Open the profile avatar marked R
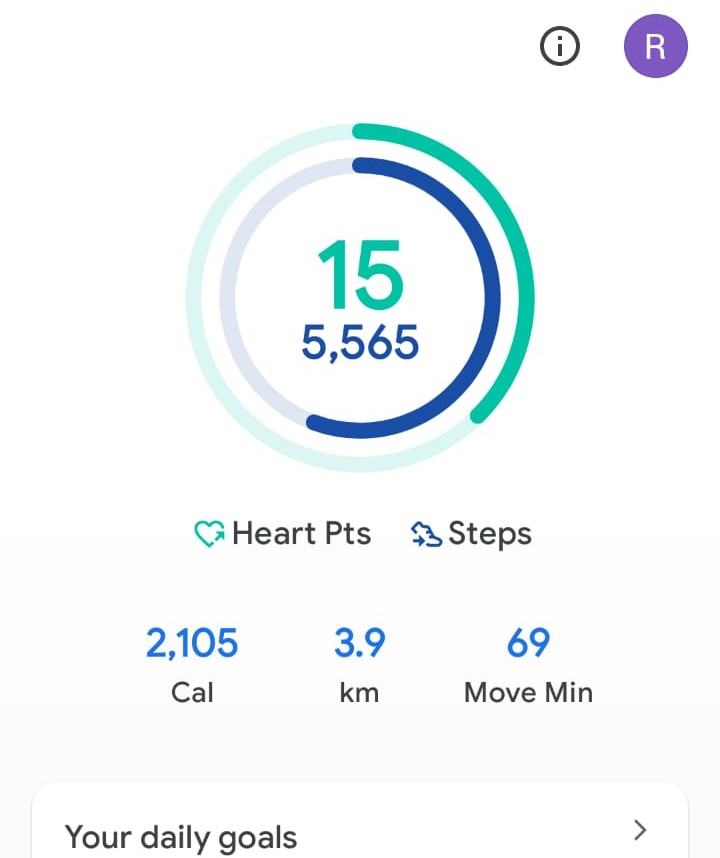The image size is (720, 858). pyautogui.click(x=655, y=45)
